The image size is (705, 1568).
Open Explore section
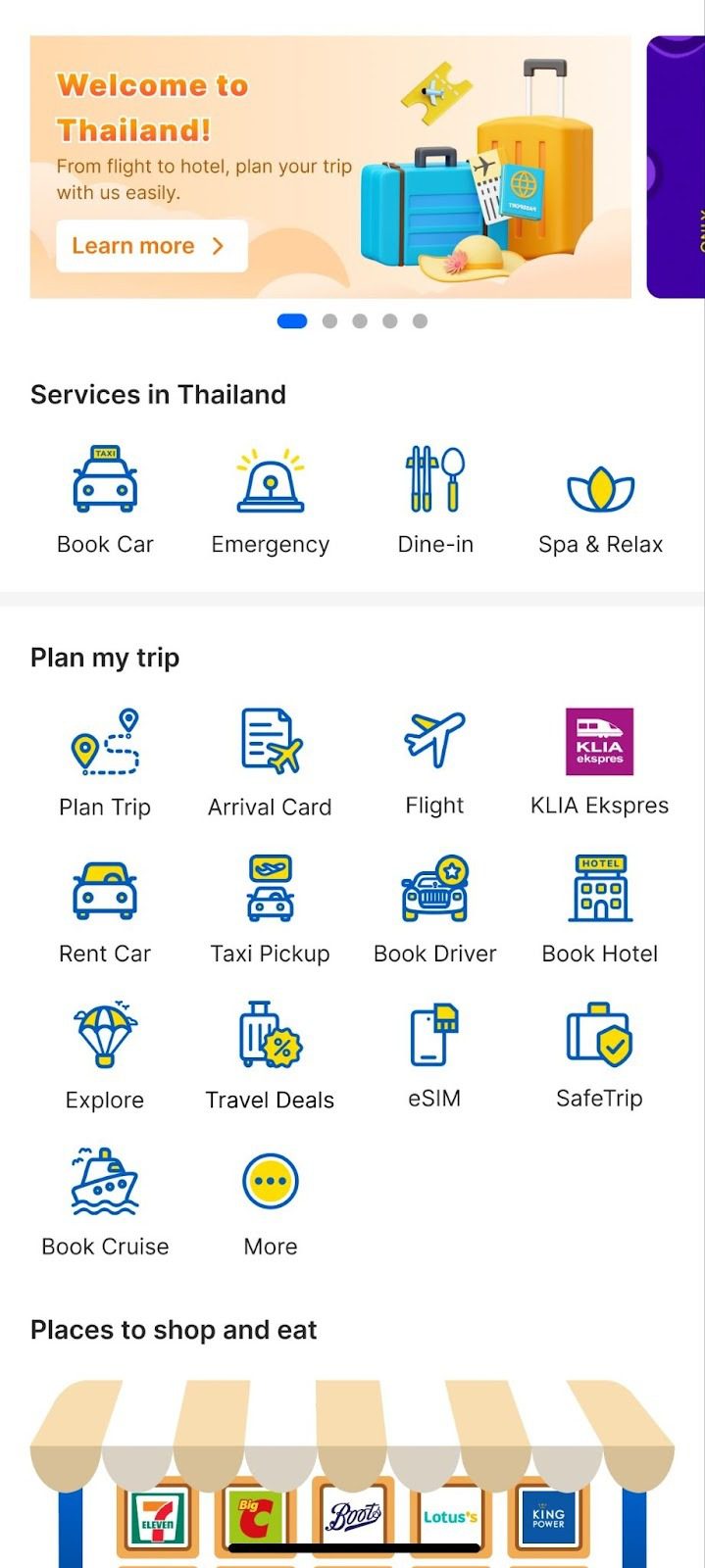[x=105, y=1054]
